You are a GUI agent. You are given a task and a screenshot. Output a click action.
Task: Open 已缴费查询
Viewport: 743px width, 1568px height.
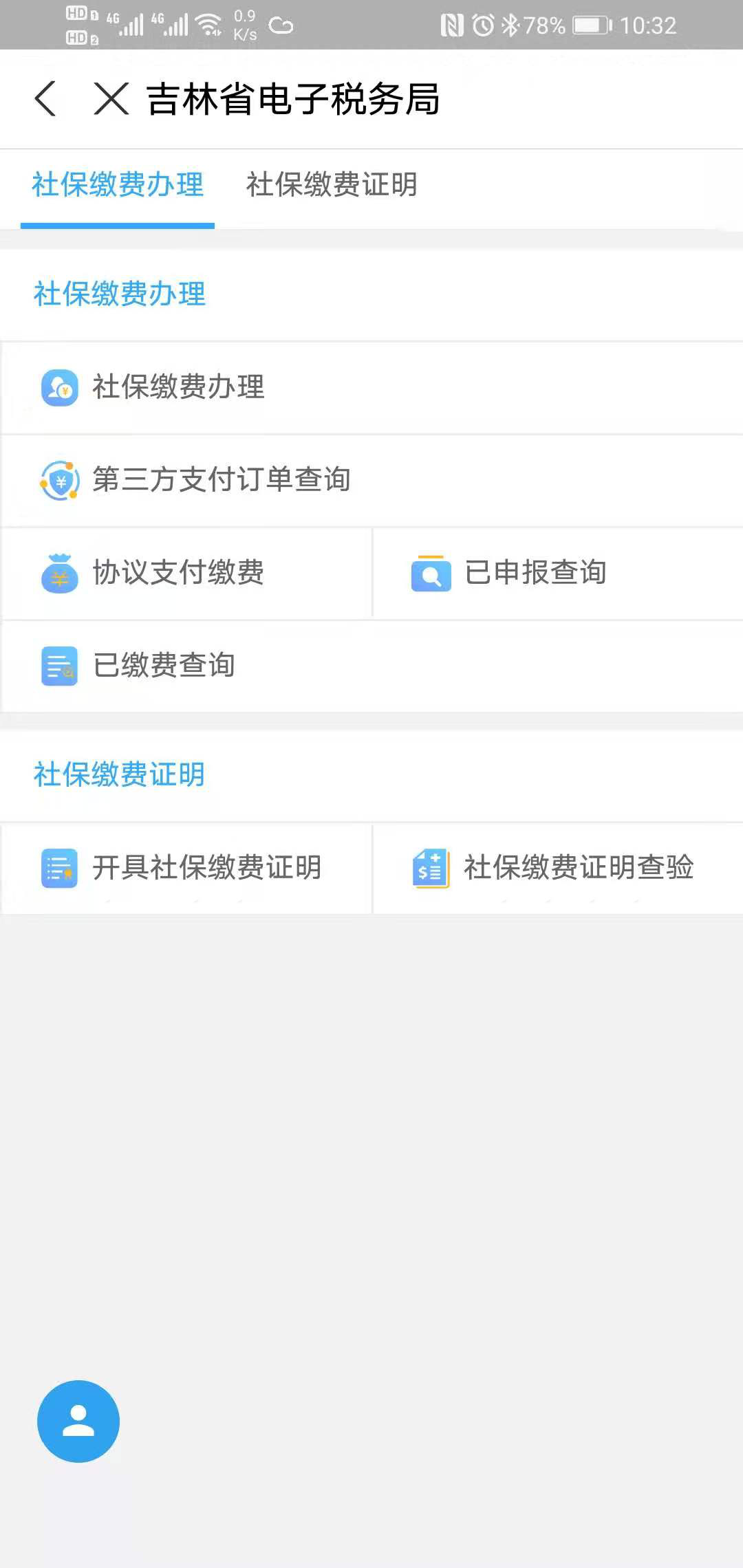(371, 666)
